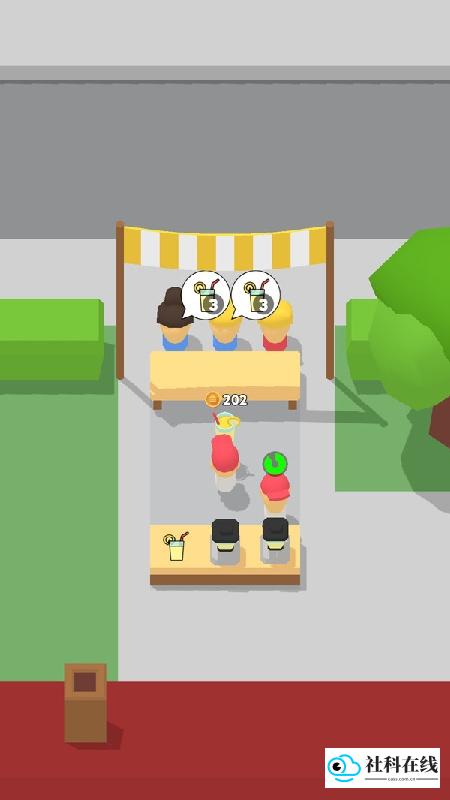Tap the brown-haired customer at the stand

pos(174,319)
